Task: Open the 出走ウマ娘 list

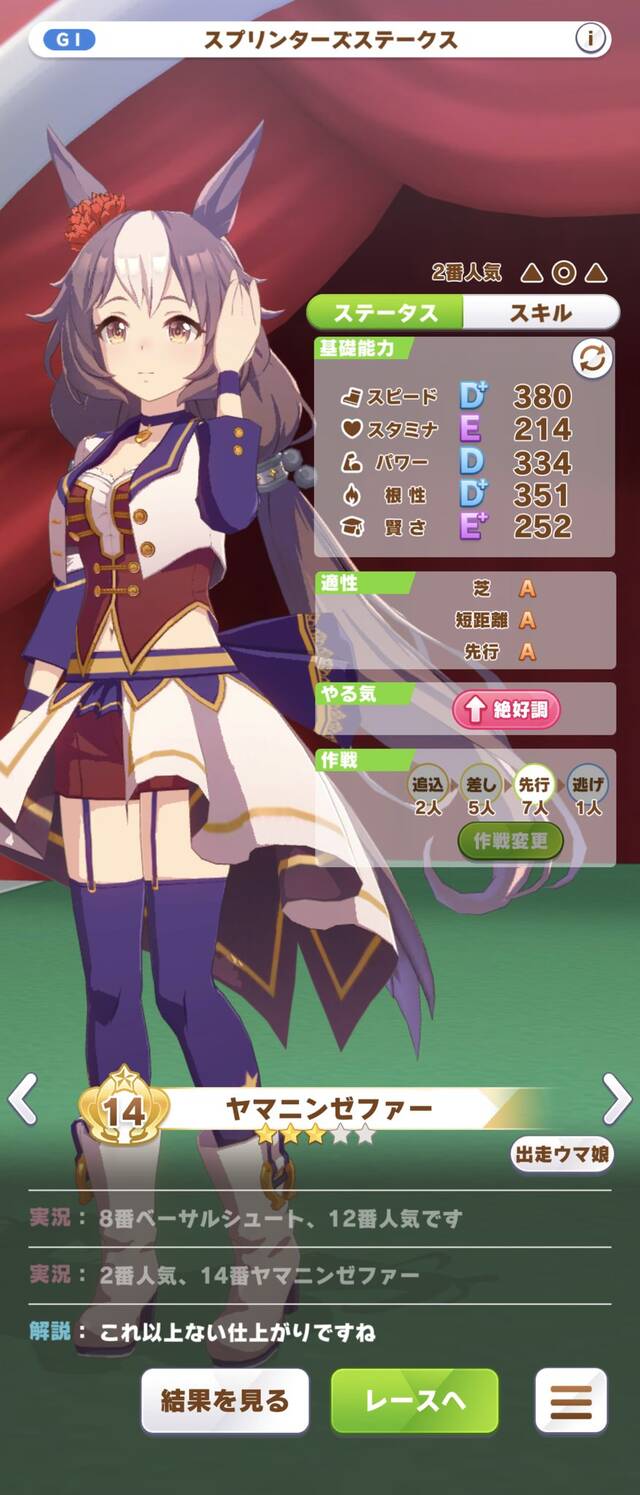Action: click(x=562, y=1154)
